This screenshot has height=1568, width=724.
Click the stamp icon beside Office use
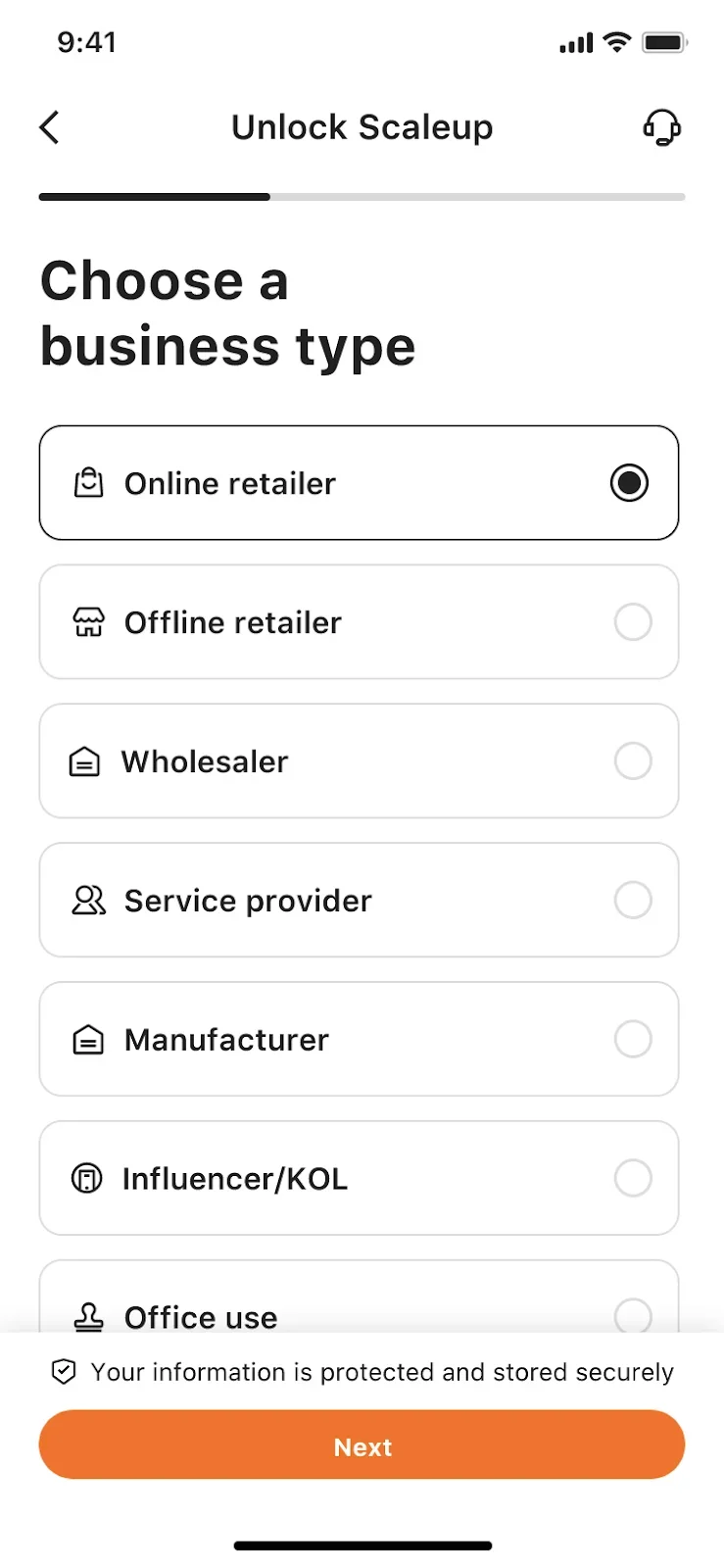(x=88, y=1317)
